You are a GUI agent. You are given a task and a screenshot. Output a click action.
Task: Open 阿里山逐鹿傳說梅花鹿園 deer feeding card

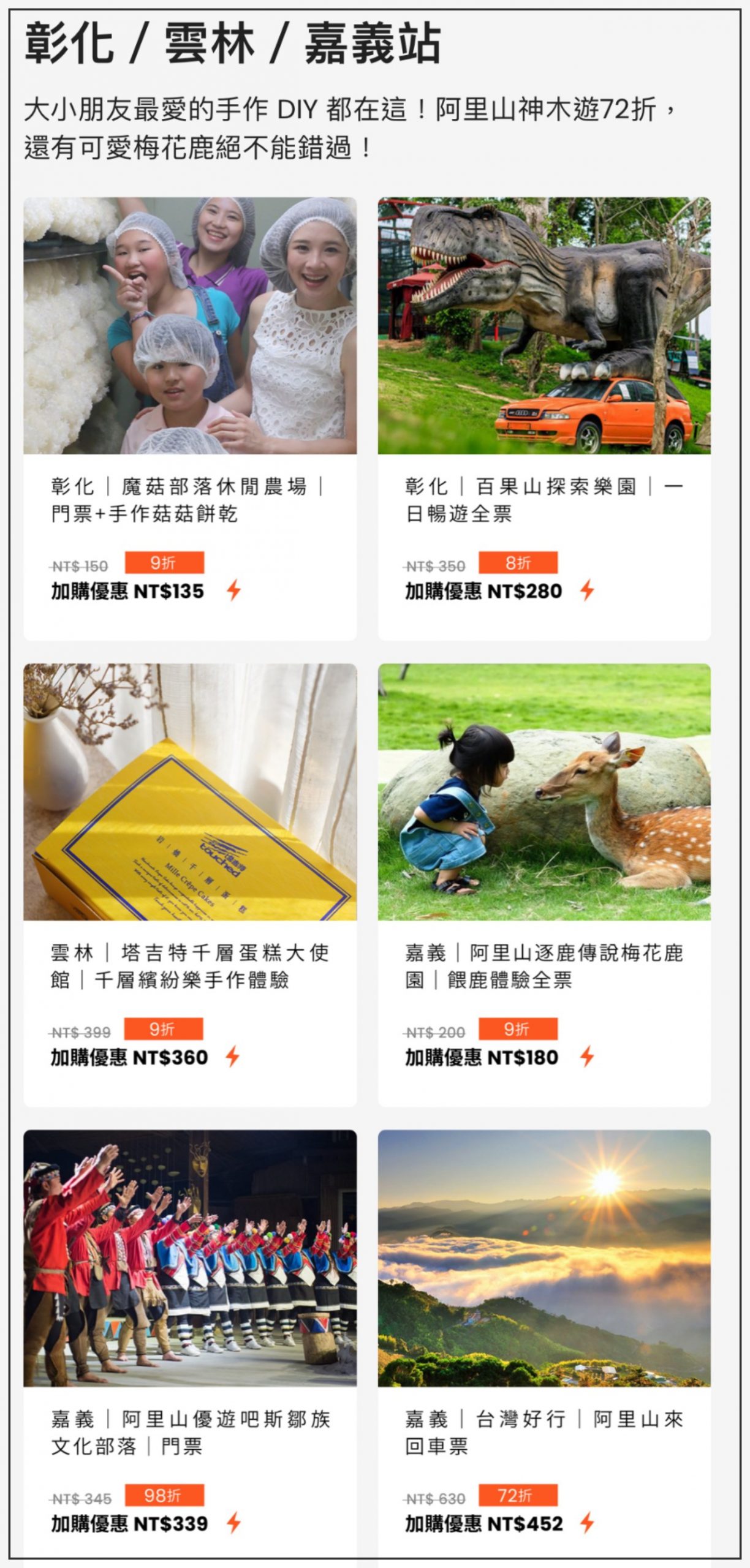(544, 884)
